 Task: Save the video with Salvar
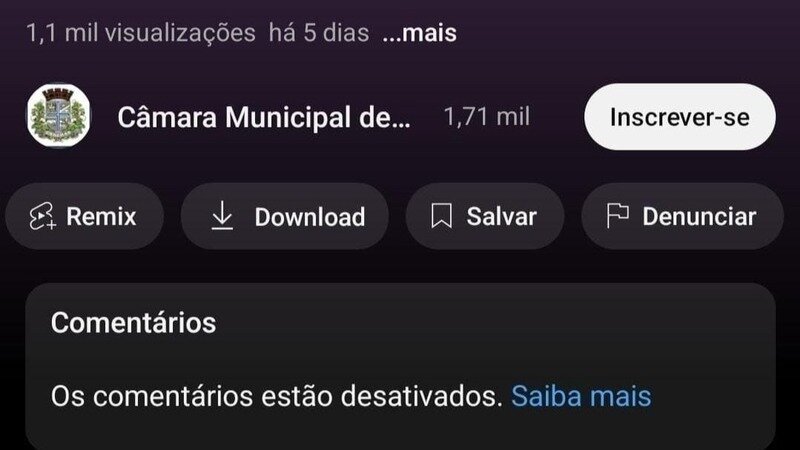(x=484, y=216)
